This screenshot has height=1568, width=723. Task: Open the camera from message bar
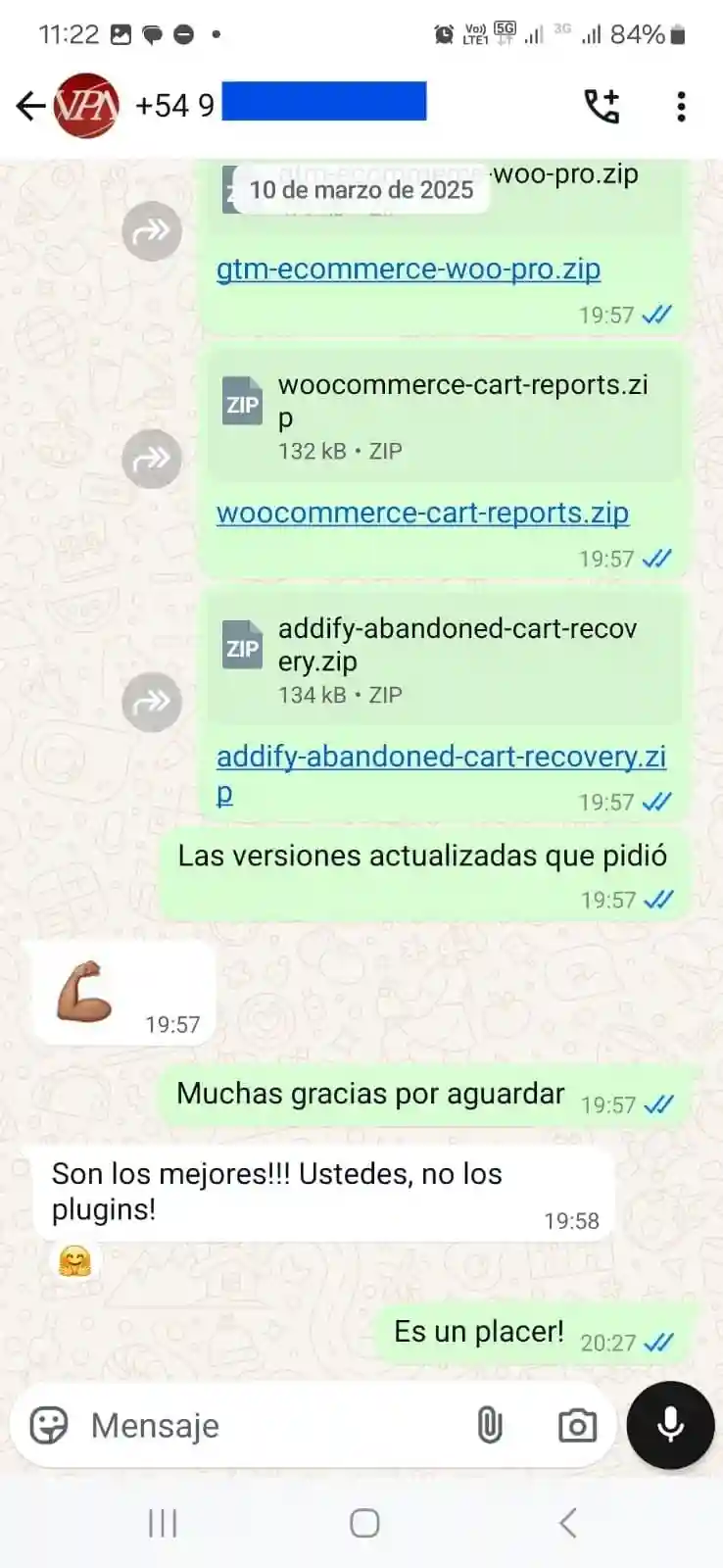(x=577, y=1426)
